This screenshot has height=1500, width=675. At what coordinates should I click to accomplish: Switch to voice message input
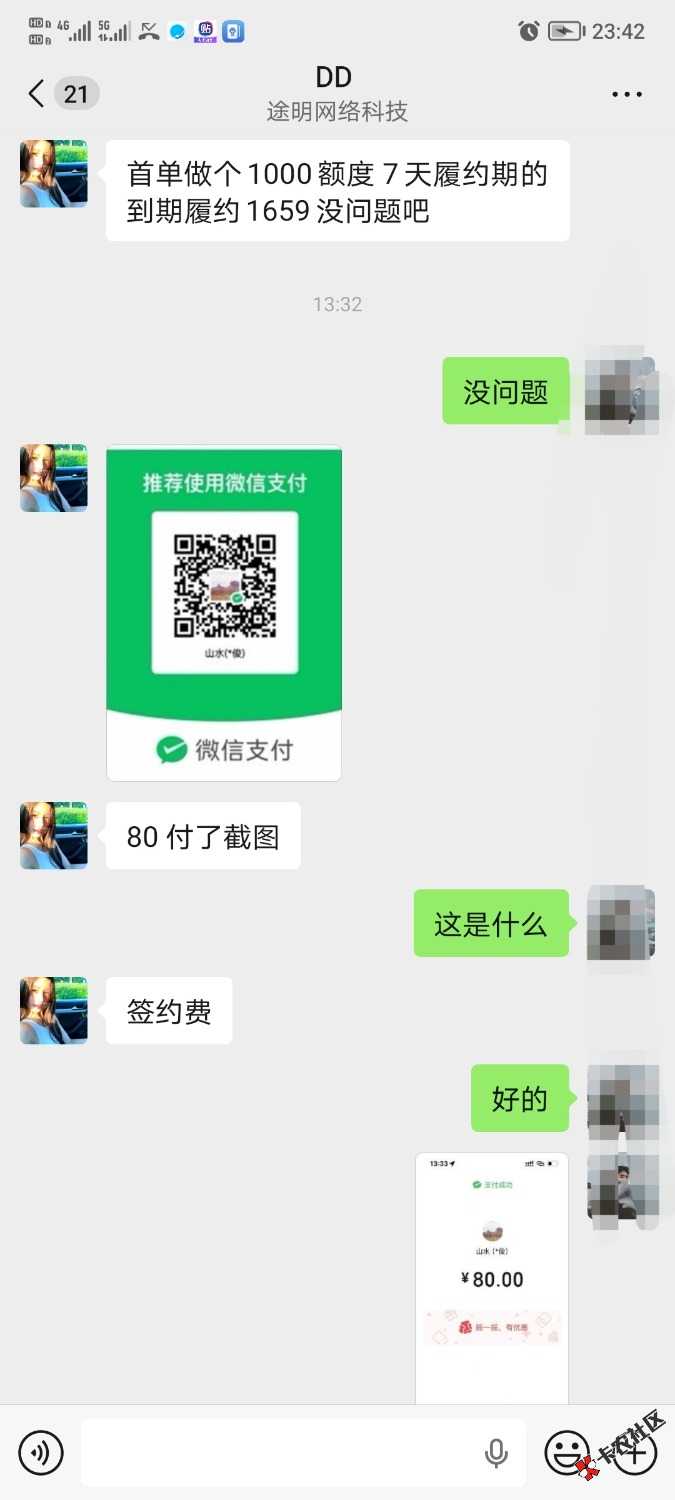point(41,1452)
